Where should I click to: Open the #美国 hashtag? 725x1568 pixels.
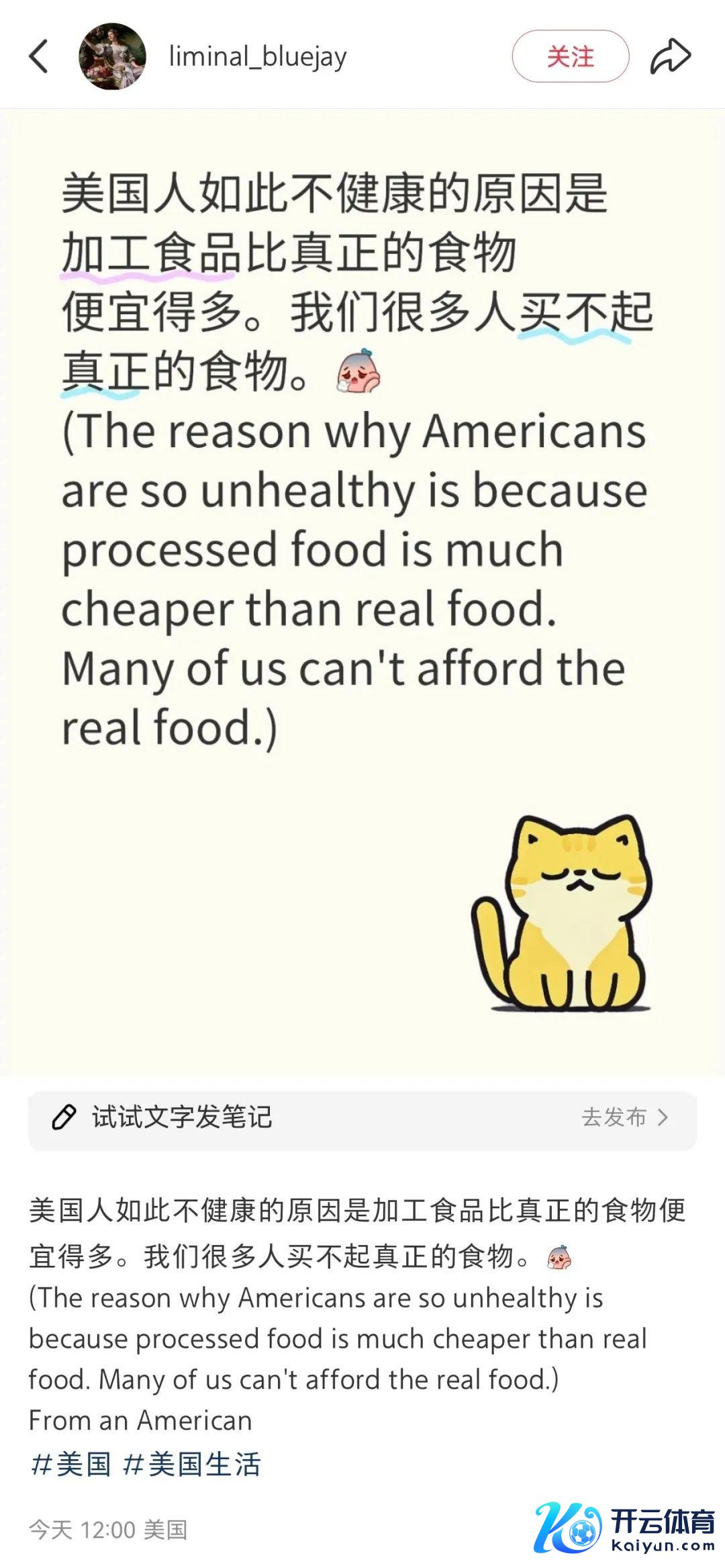point(71,1464)
